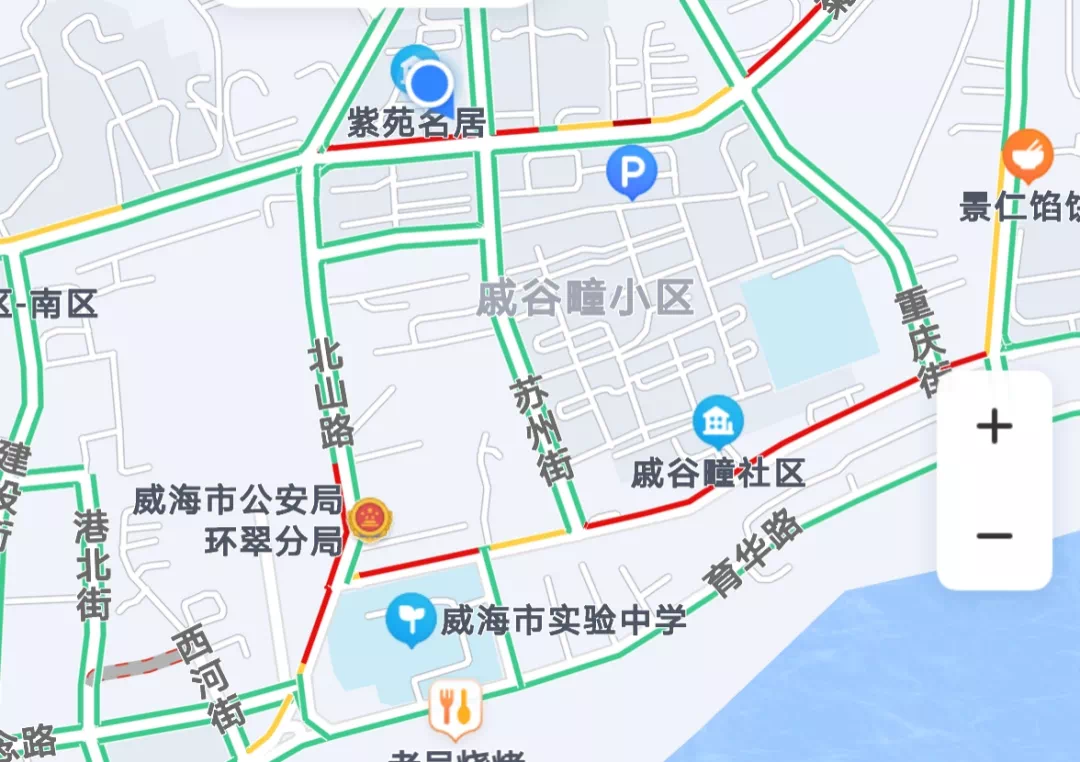Open the 景仁馅饼 restaurant marker
The width and height of the screenshot is (1080, 762).
[1027, 156]
